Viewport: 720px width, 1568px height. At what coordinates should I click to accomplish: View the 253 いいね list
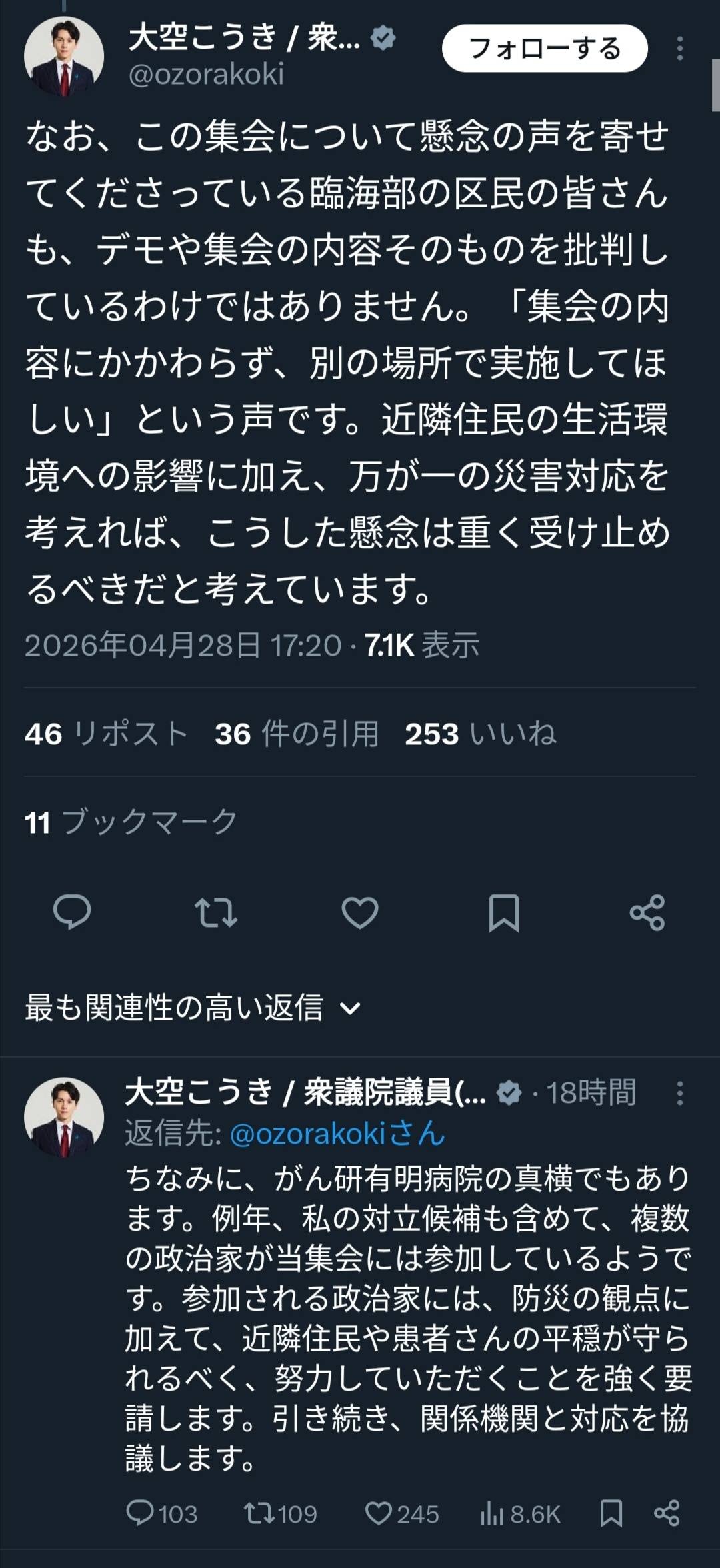tap(480, 734)
